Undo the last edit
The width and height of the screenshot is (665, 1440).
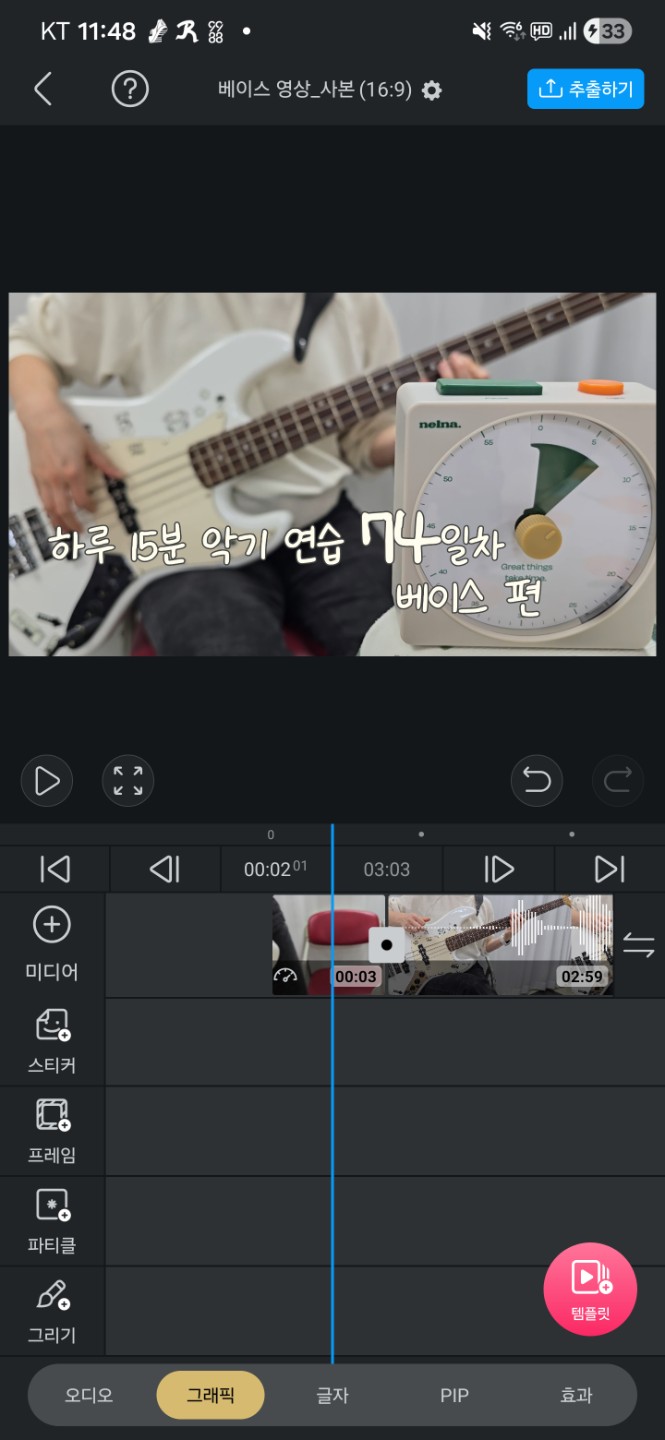click(537, 780)
